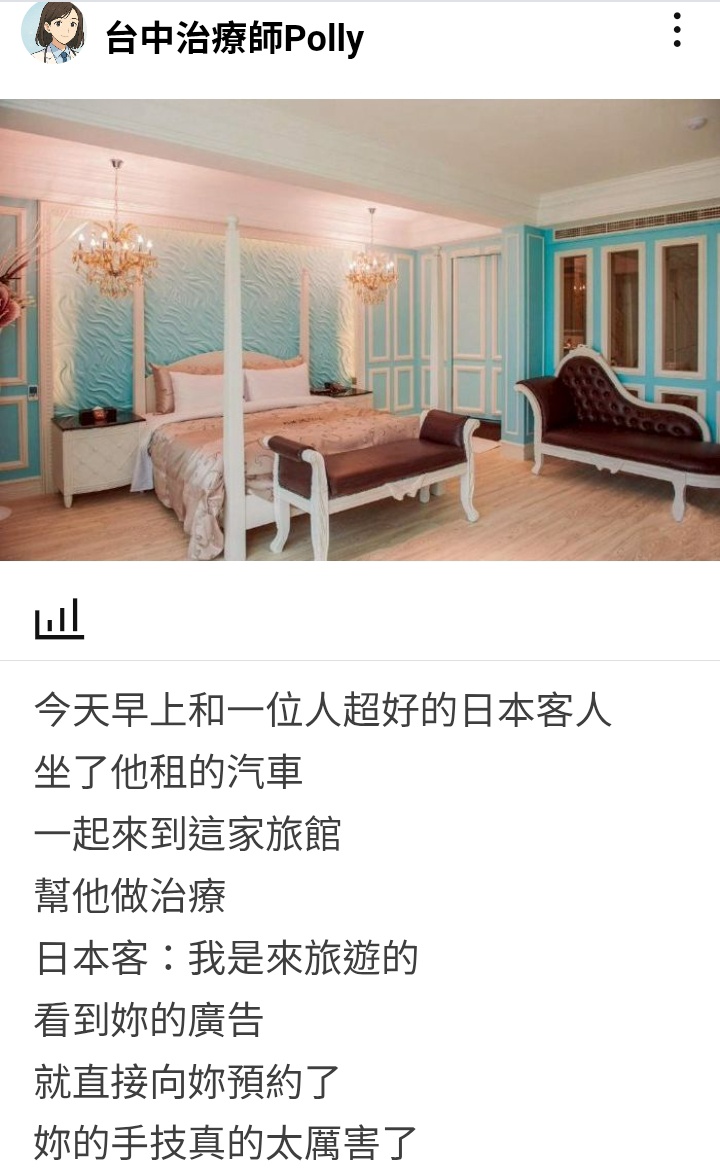Tap the post header bar area
This screenshot has width=720, height=1168.
pyautogui.click(x=360, y=40)
